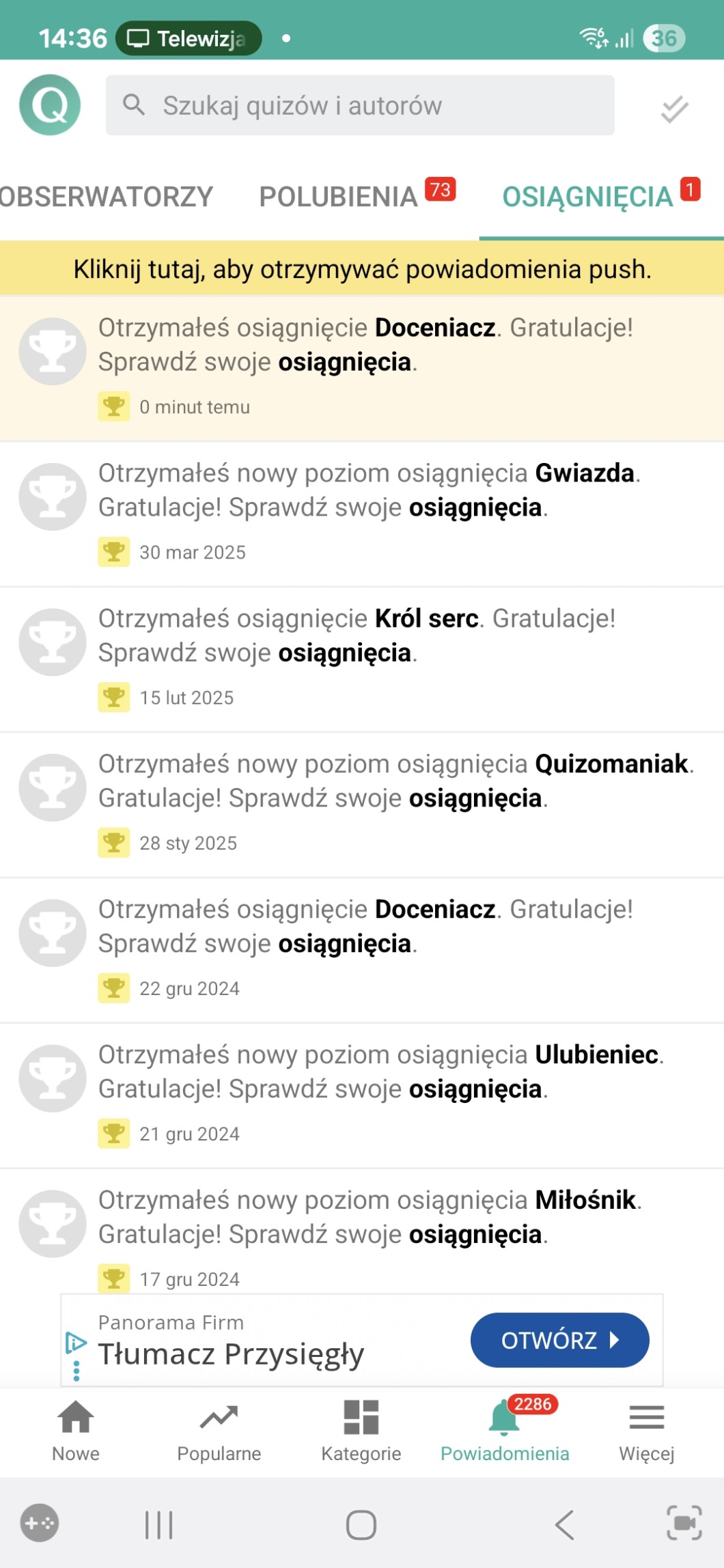Open the Więcej menu
Viewport: 724px width, 1568px height.
tap(646, 1429)
